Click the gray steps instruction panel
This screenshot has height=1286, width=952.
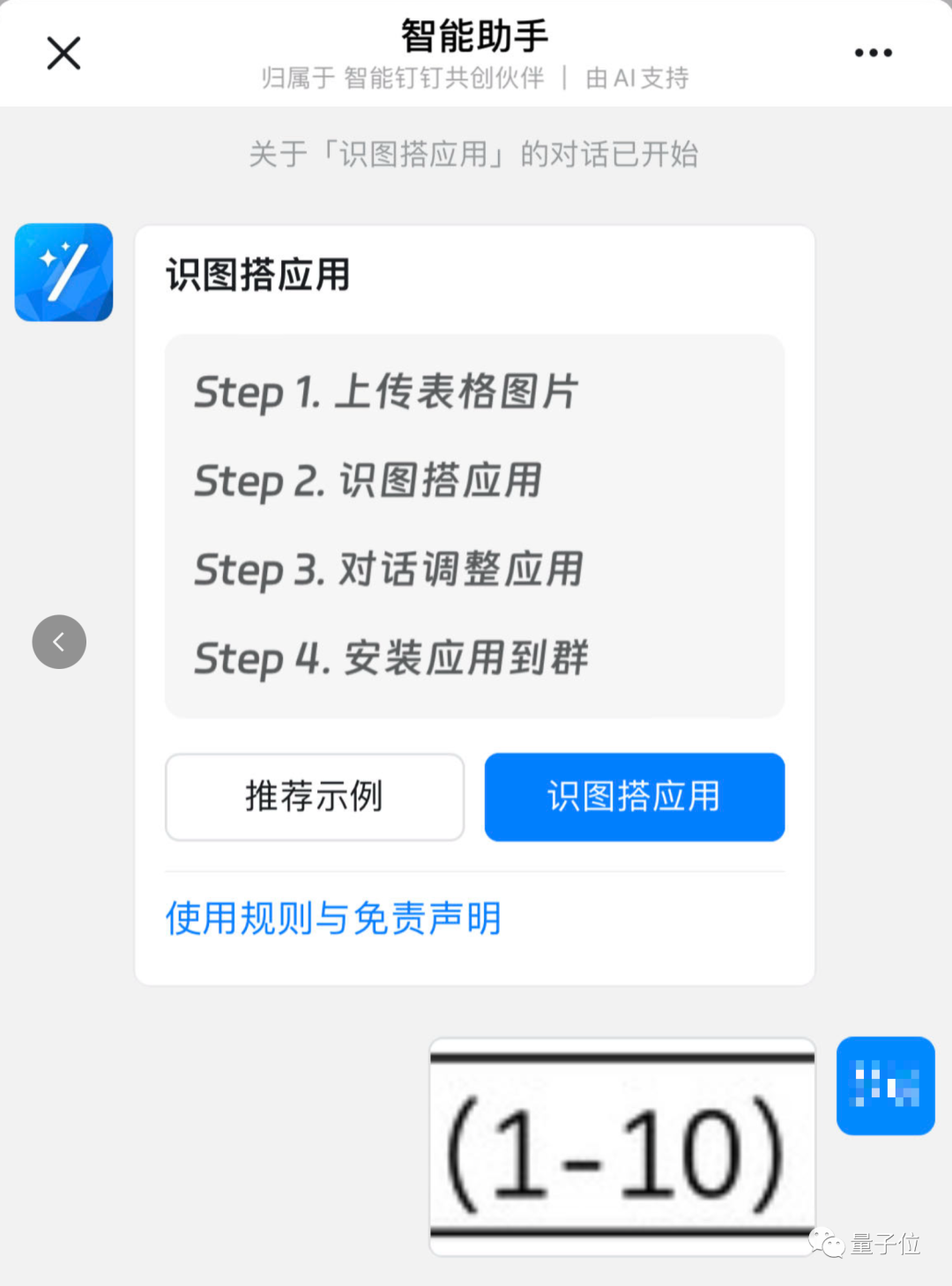(474, 526)
